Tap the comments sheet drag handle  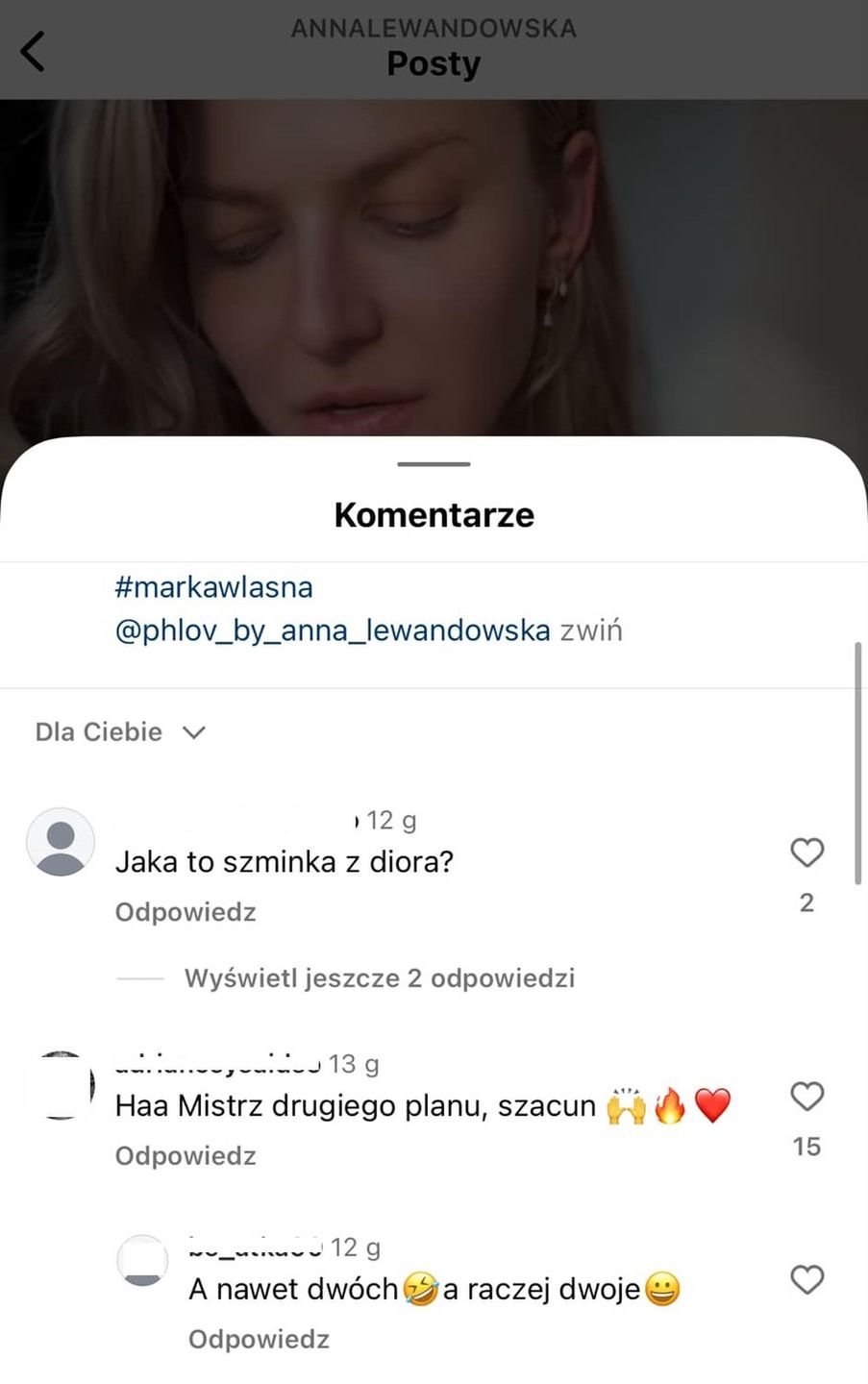pyautogui.click(x=434, y=464)
